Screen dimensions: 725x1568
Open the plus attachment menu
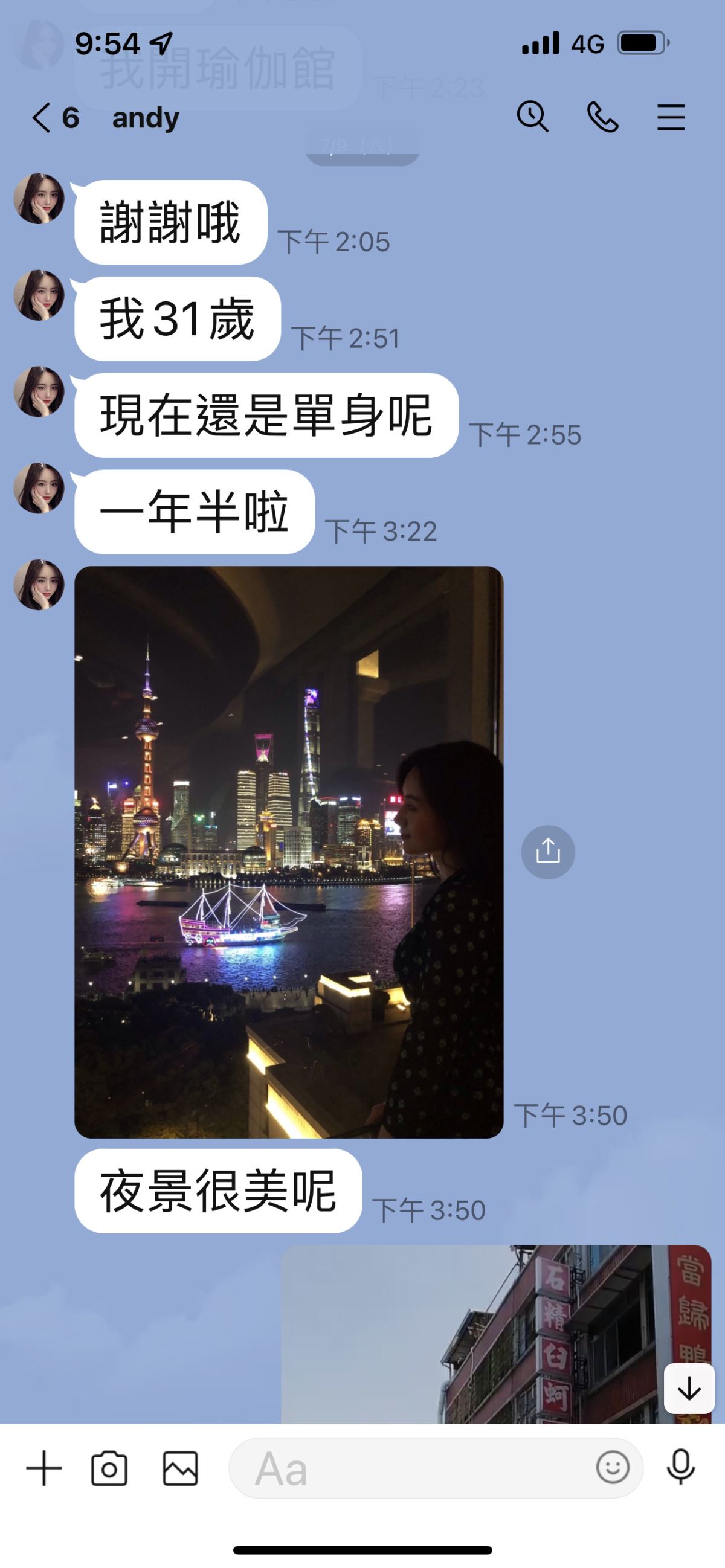(x=44, y=1468)
